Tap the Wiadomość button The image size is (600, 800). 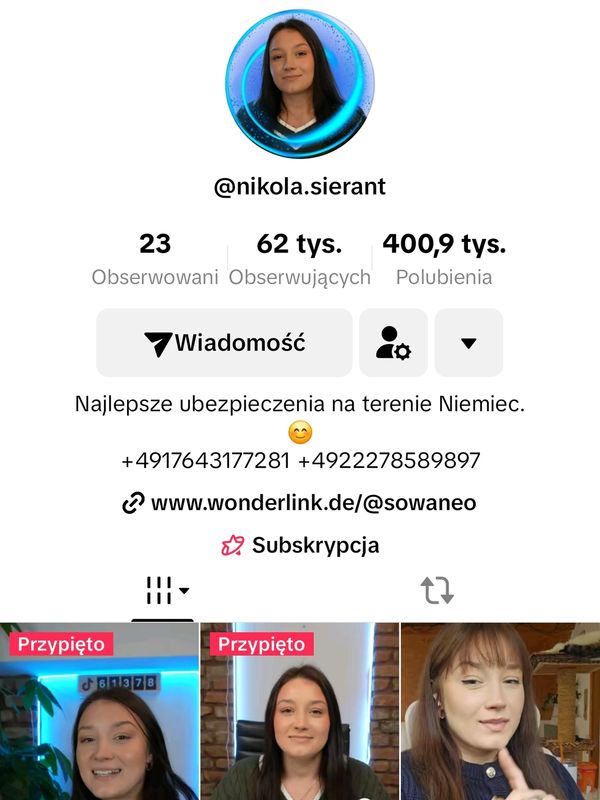pyautogui.click(x=224, y=343)
